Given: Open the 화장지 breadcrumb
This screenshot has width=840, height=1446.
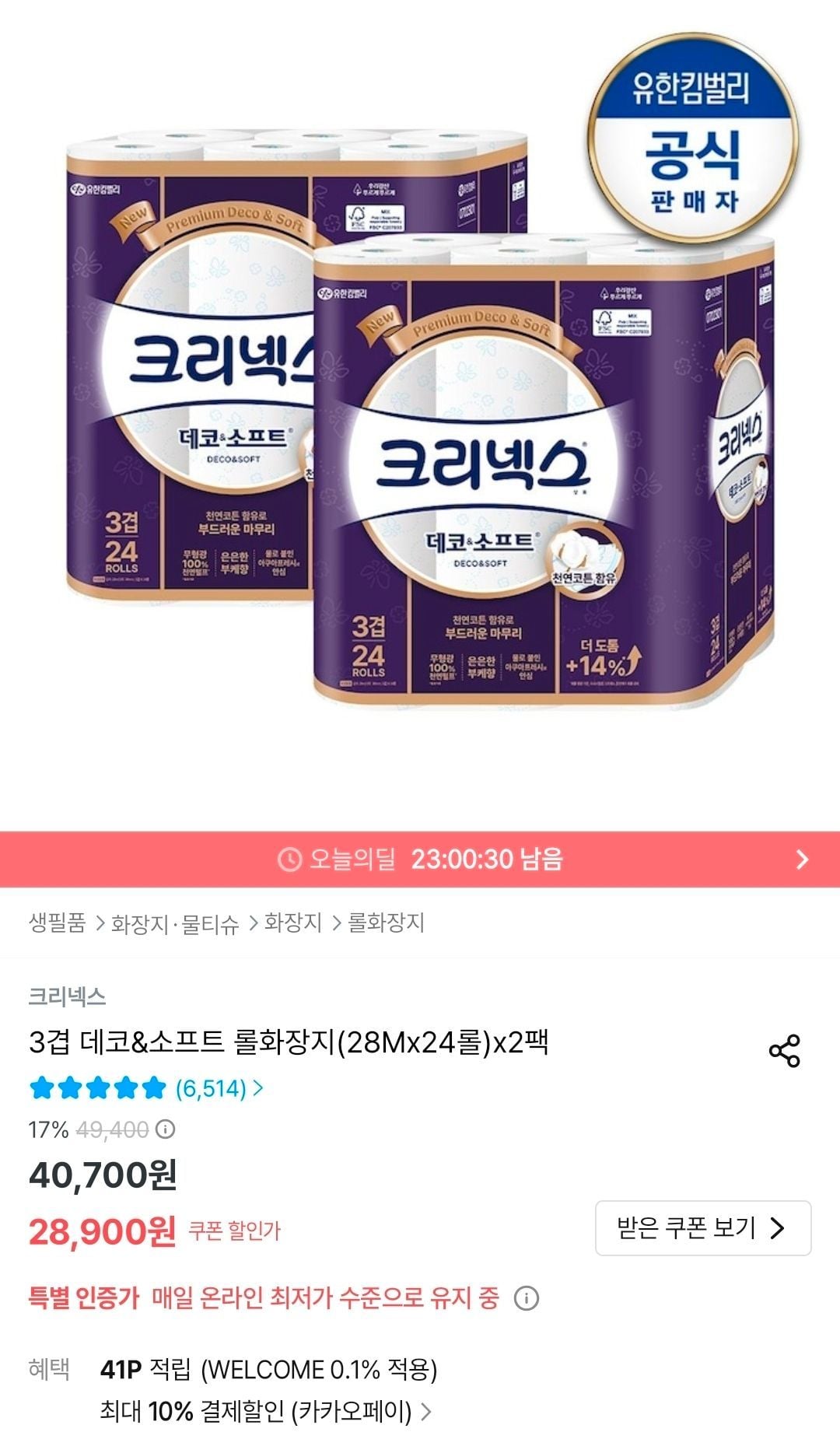Looking at the screenshot, I should coord(292,923).
